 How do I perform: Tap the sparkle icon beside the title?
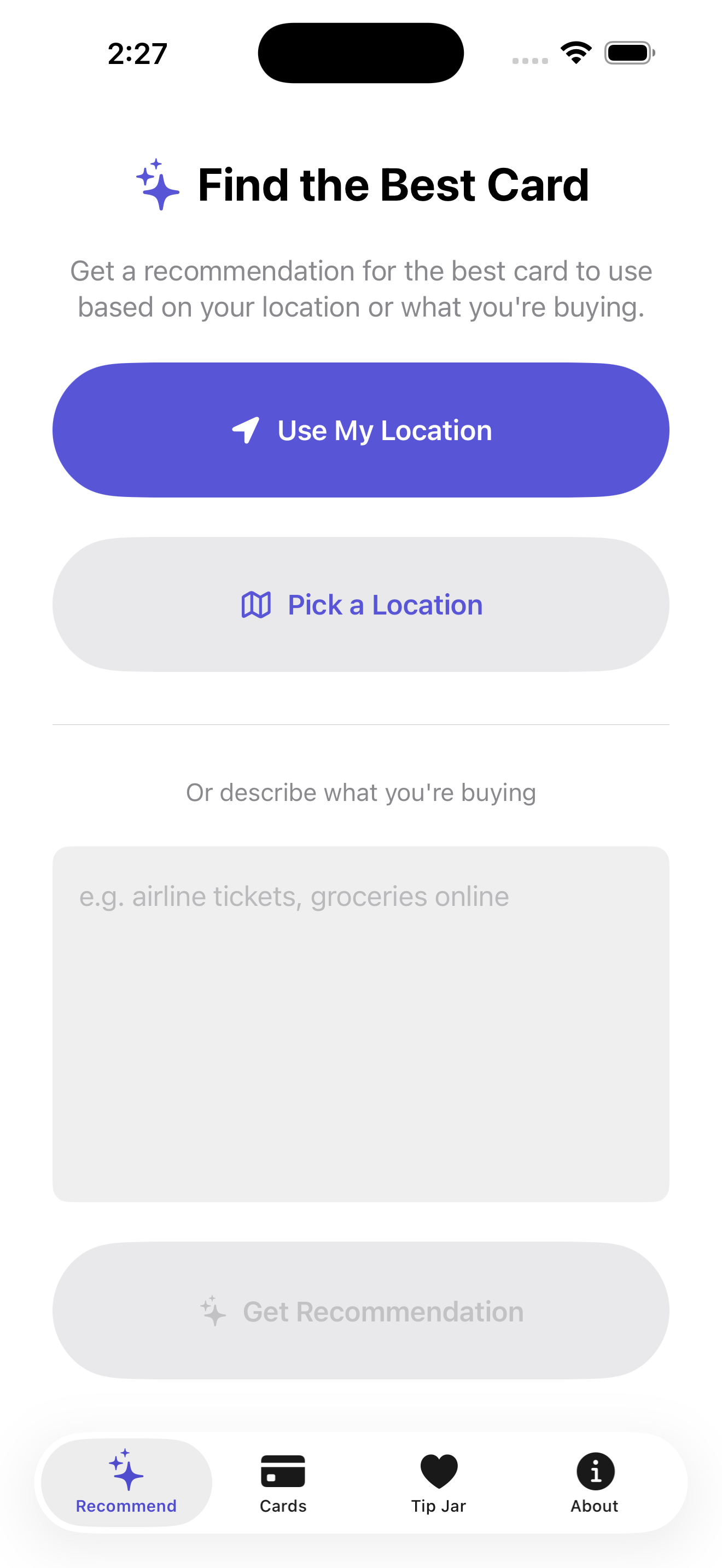tap(158, 184)
